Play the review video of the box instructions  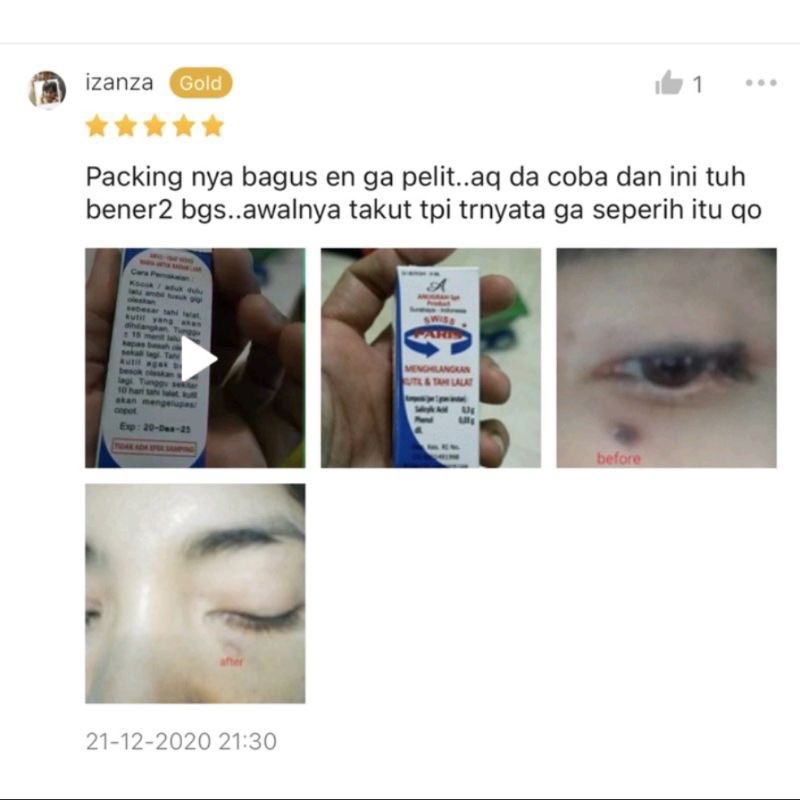pyautogui.click(x=195, y=358)
